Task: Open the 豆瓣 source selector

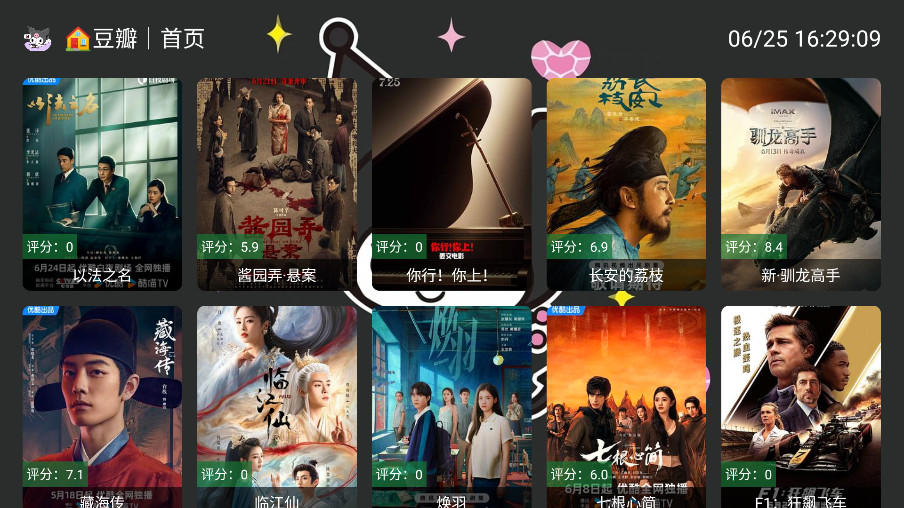Action: point(103,39)
